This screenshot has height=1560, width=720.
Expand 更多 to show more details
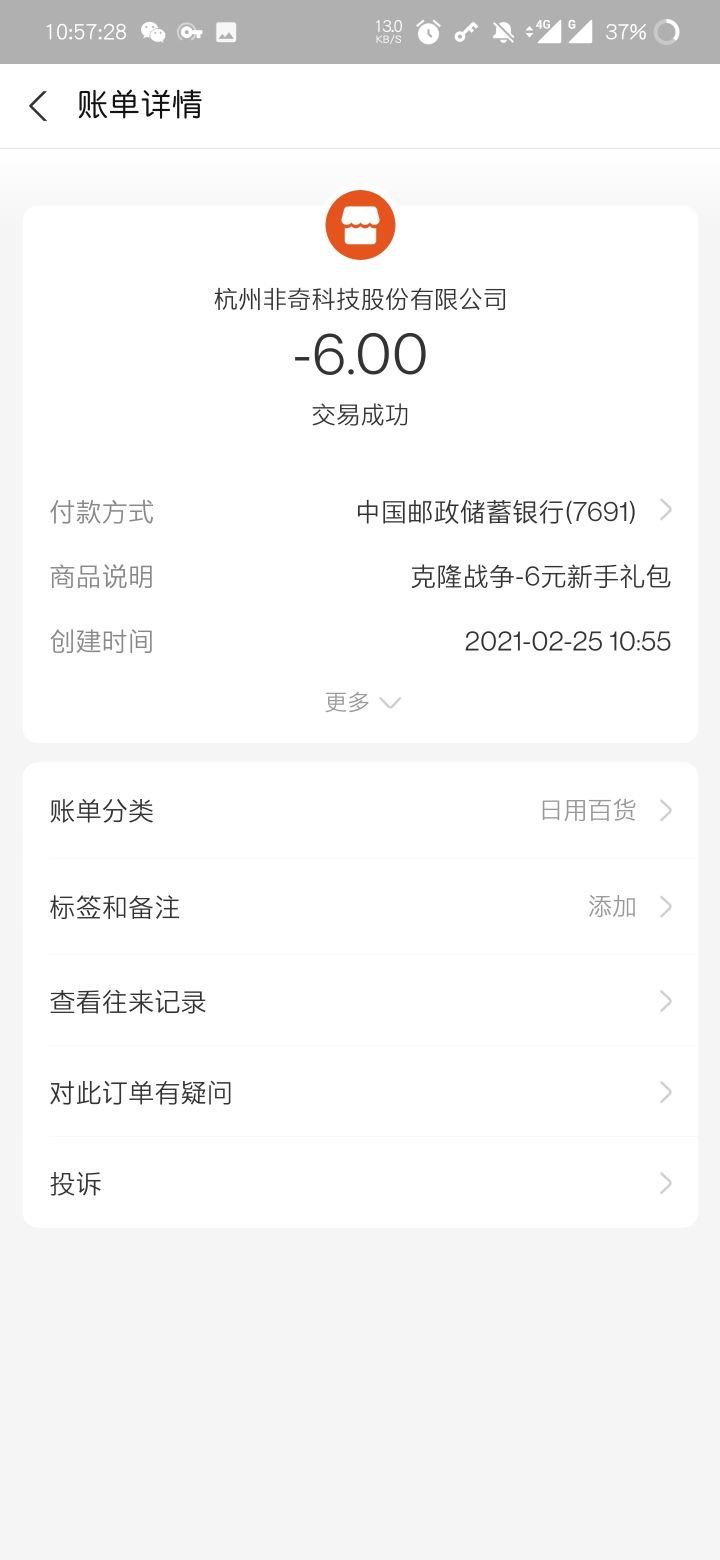[361, 702]
